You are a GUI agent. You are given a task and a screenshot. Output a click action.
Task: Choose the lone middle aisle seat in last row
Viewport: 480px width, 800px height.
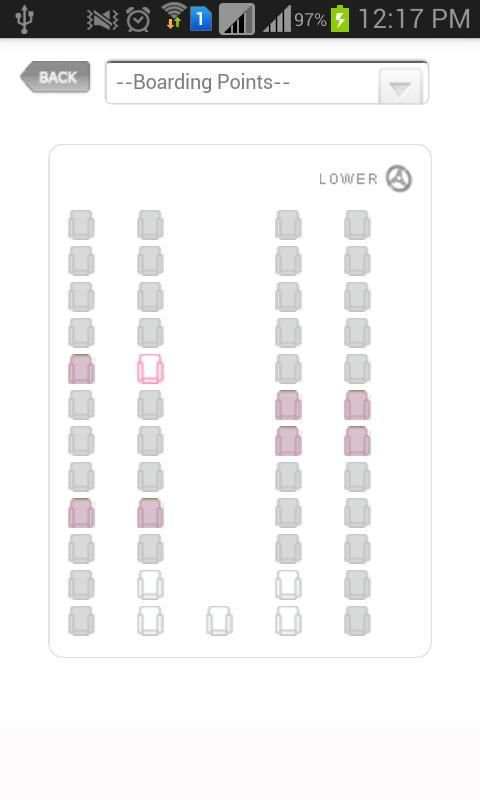tap(219, 620)
